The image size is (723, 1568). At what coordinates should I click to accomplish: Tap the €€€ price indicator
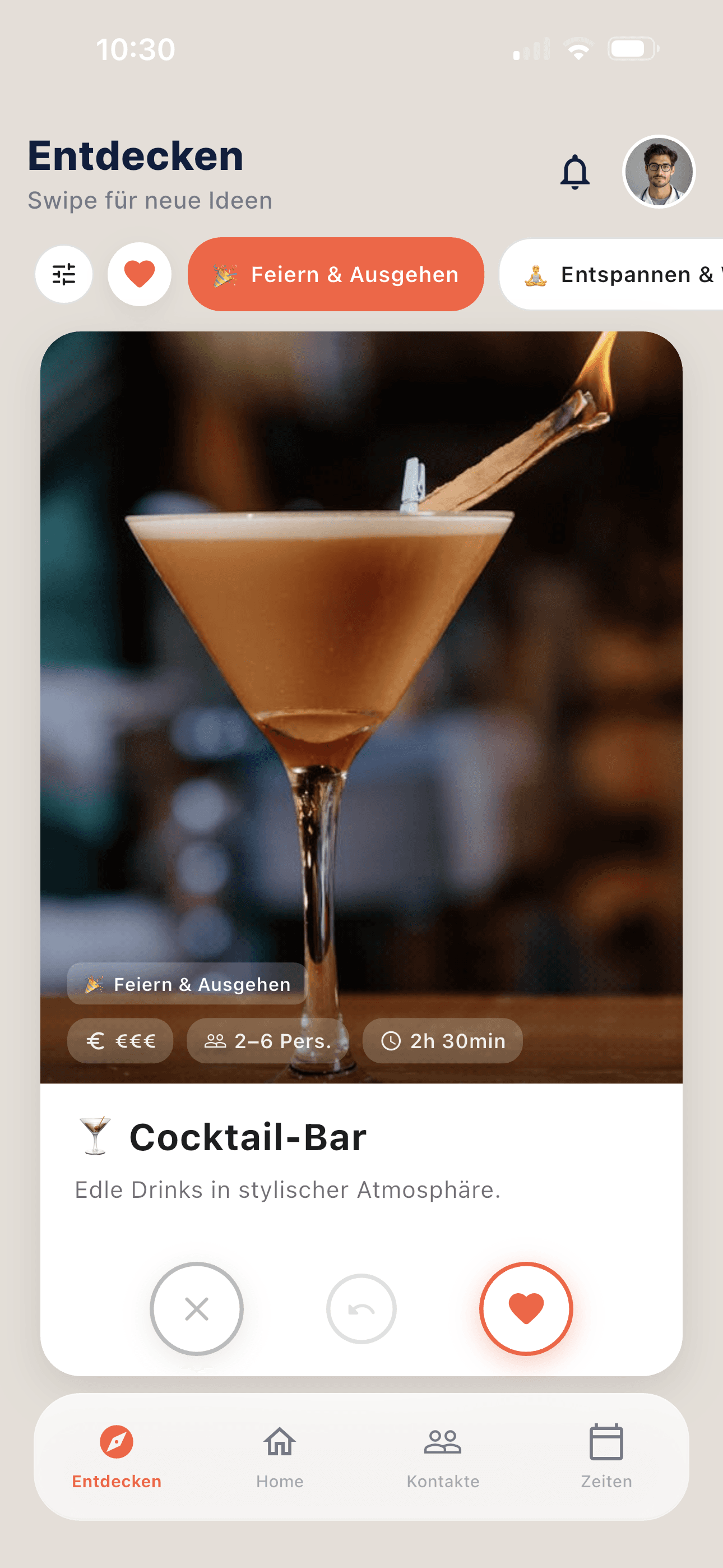coord(120,1040)
